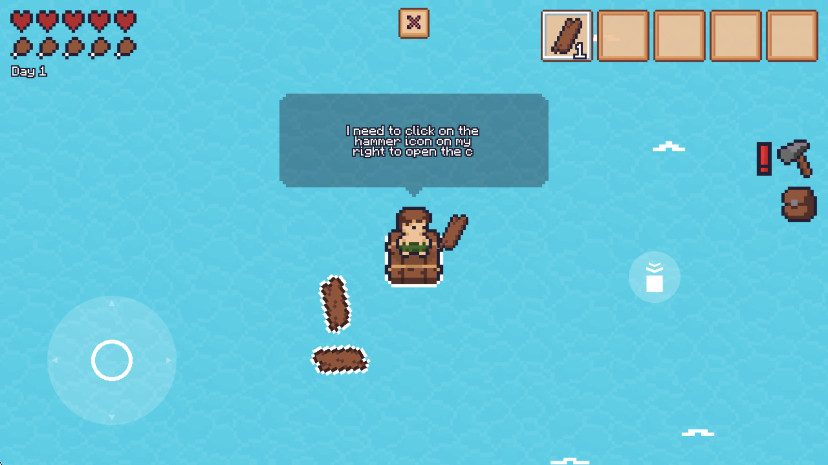Select the wood plank inventory slot
Image resolution: width=828 pixels, height=465 pixels.
click(x=567, y=37)
